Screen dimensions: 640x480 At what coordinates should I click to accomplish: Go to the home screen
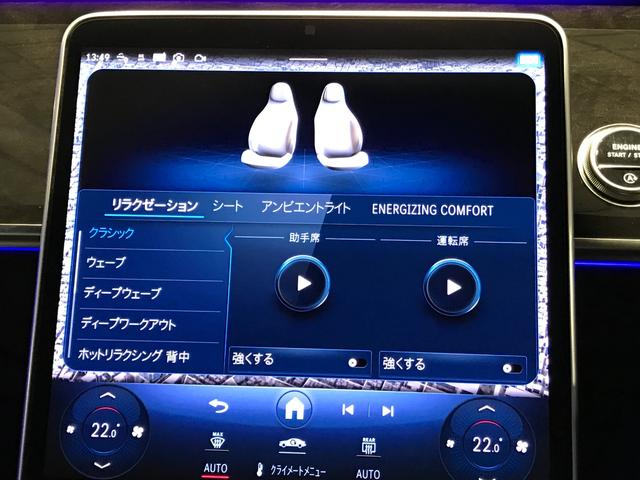pos(294,409)
